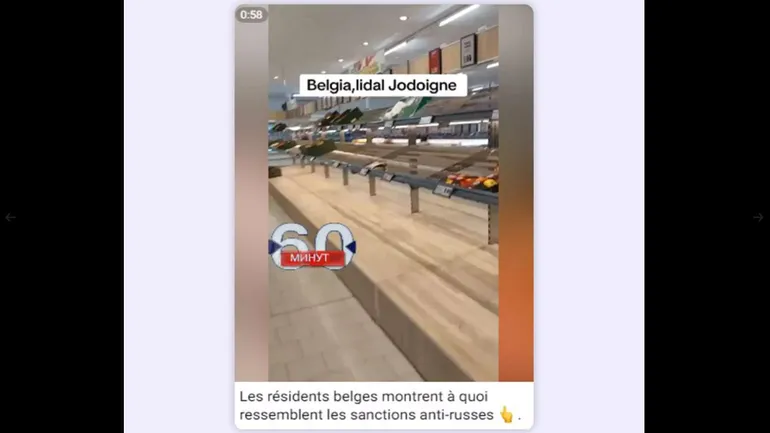Go to the next image with right arrow
770x433 pixels.
click(x=758, y=217)
